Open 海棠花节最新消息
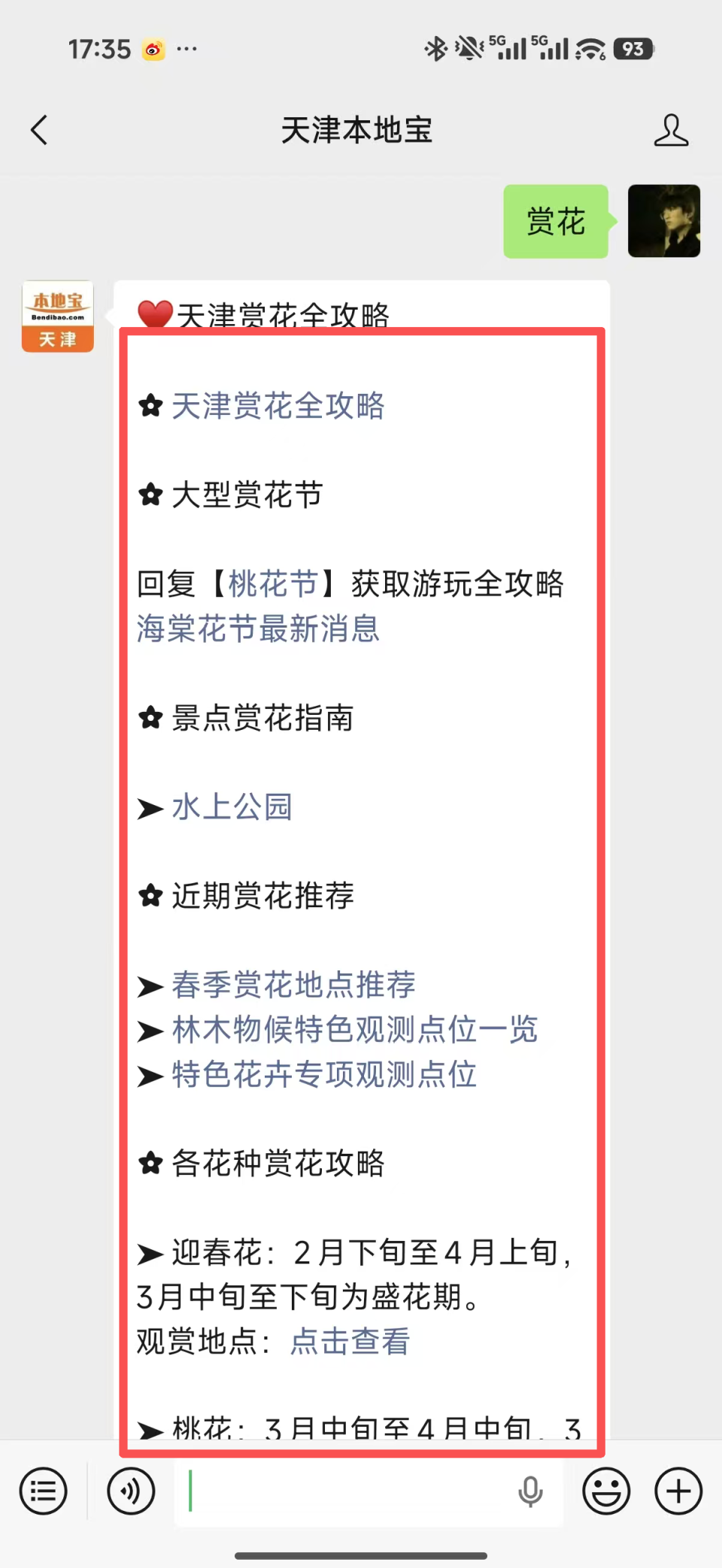 coord(258,630)
